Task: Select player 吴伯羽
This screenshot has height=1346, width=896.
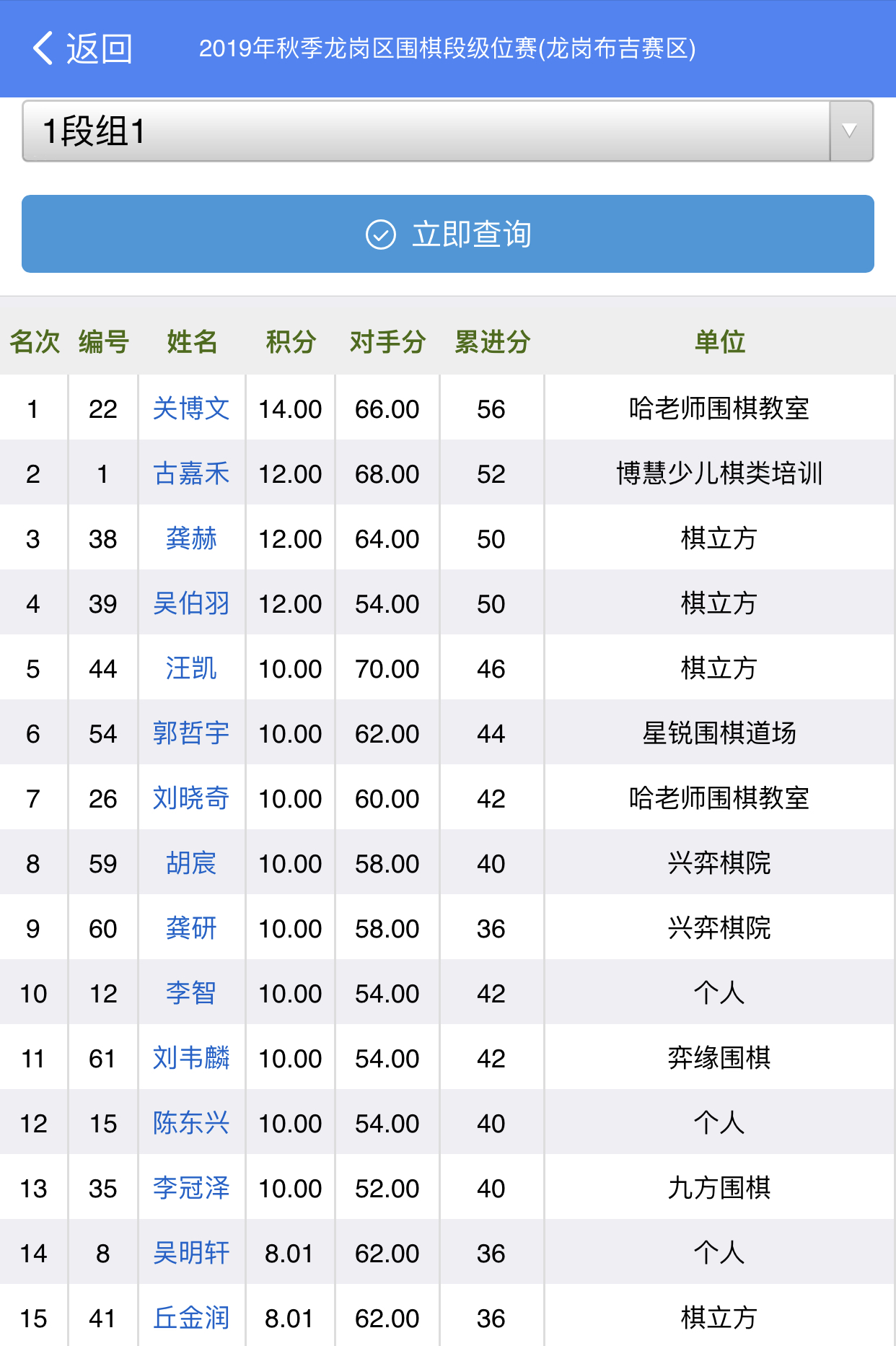Action: [191, 603]
